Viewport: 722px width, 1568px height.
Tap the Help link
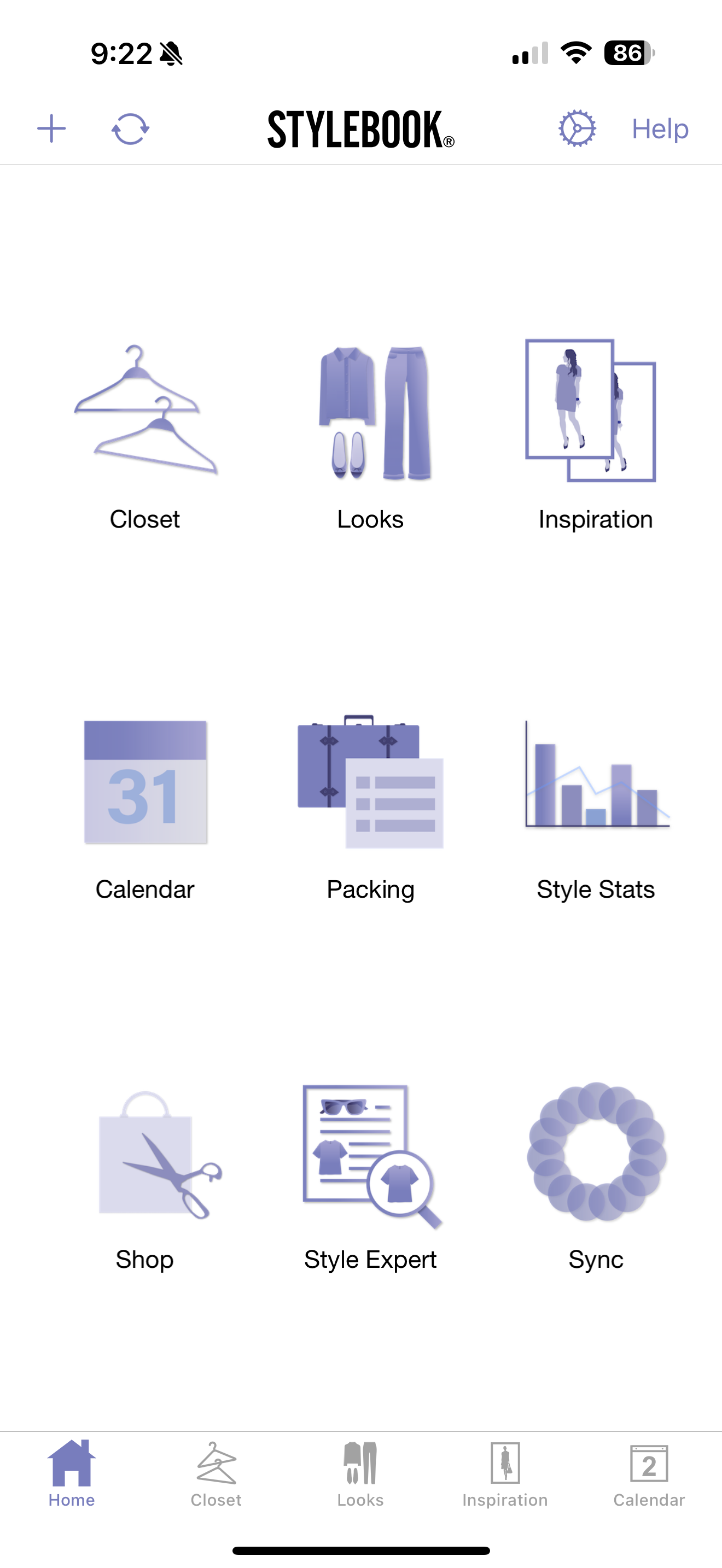pyautogui.click(x=660, y=128)
